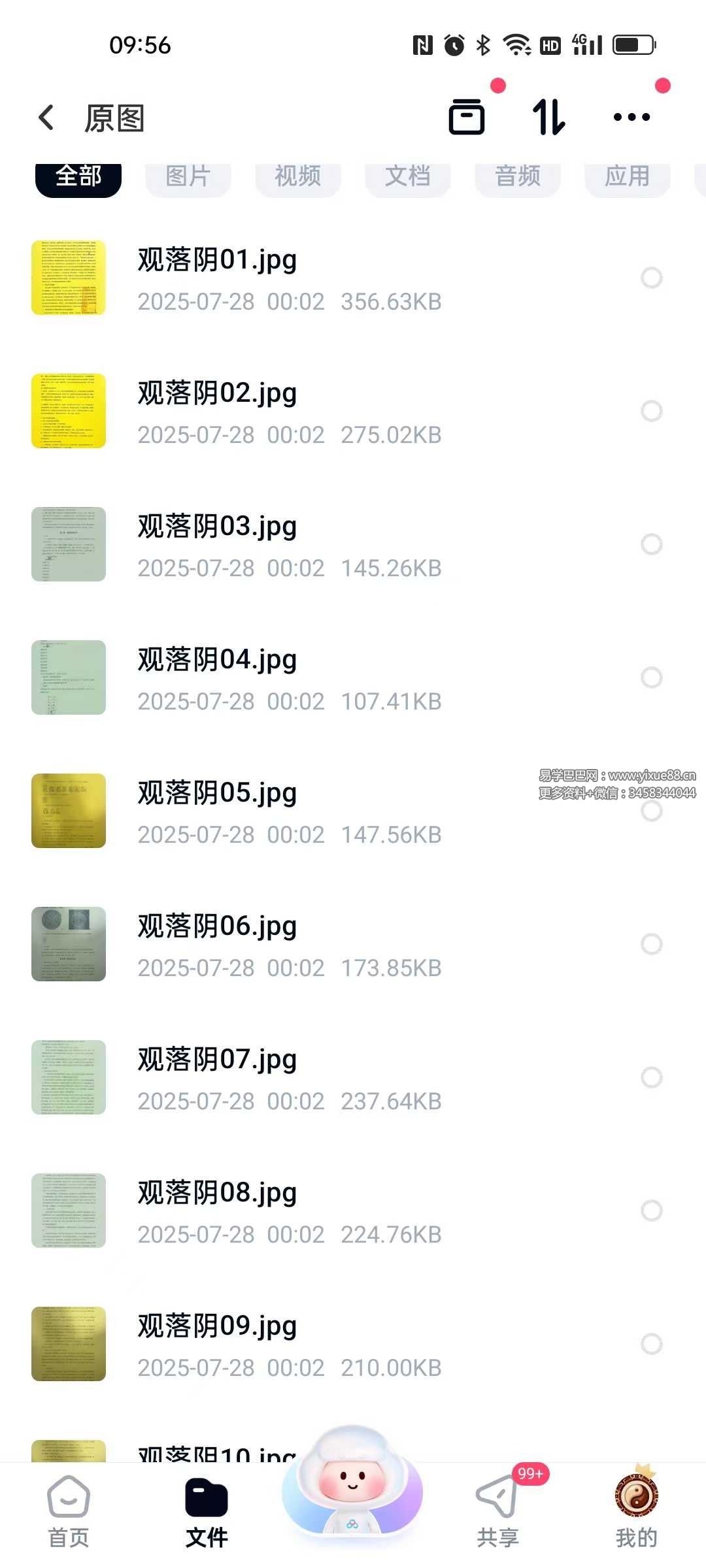Show only 音频 files
This screenshot has width=706, height=1568.
(518, 176)
